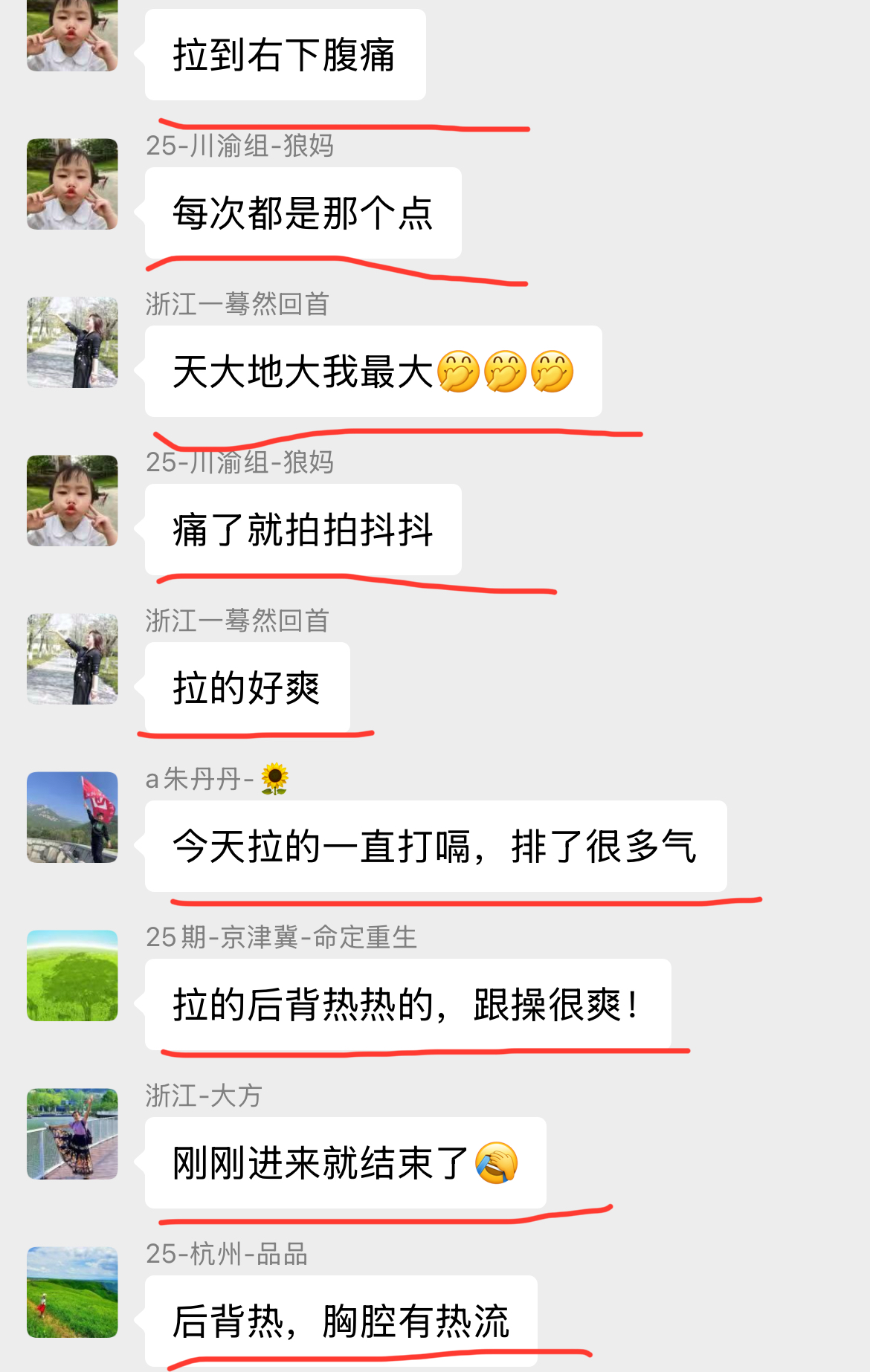Open a朱丹丹's profile avatar
Image resolution: width=870 pixels, height=1372 pixels.
click(x=72, y=817)
